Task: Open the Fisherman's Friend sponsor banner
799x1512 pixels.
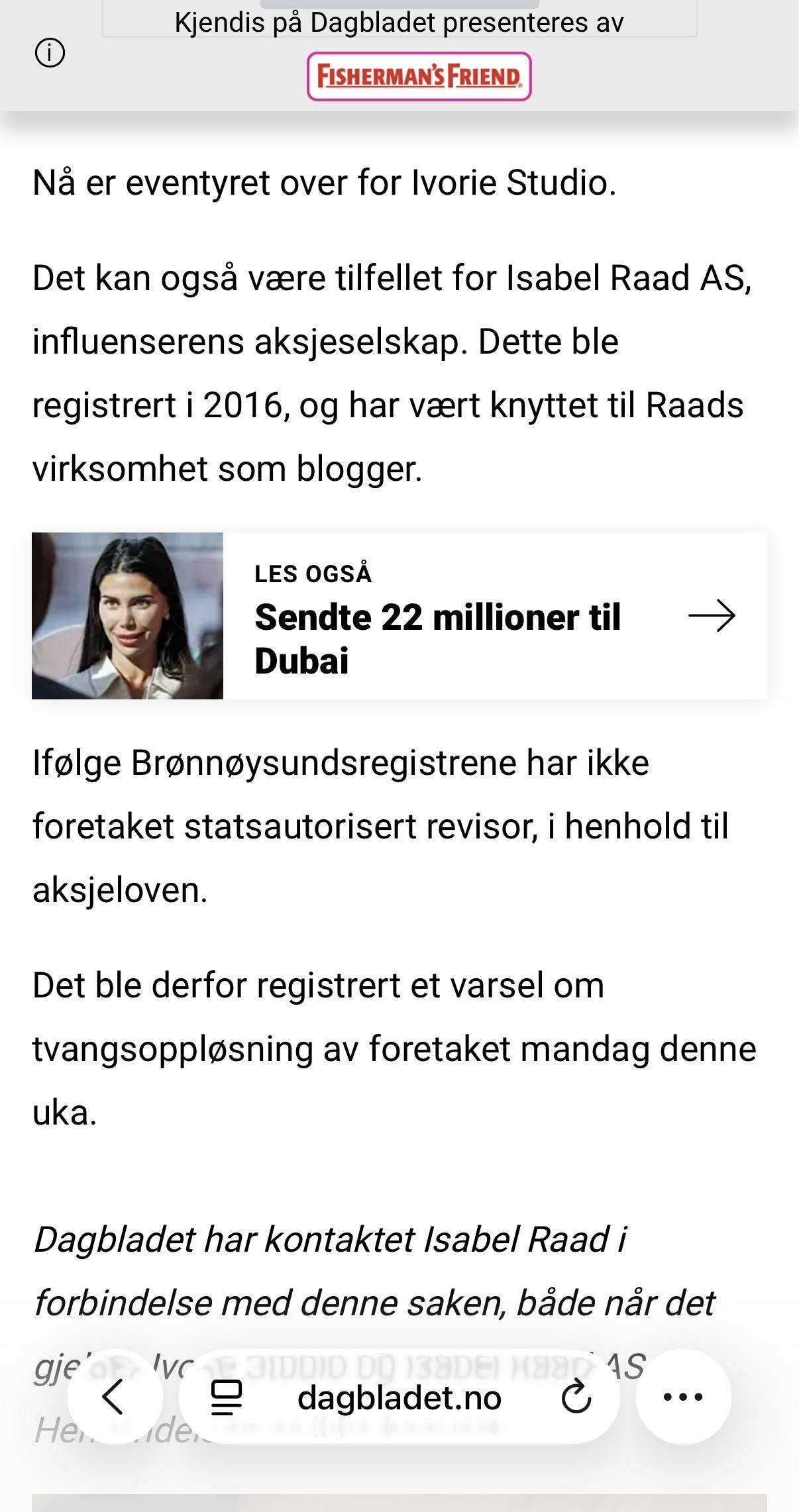Action: (x=419, y=76)
